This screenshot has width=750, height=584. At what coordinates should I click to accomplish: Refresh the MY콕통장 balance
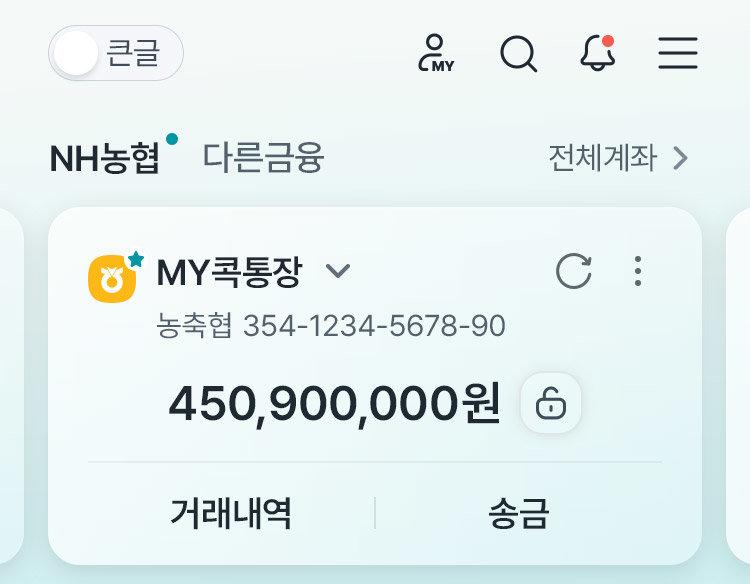[x=574, y=271]
